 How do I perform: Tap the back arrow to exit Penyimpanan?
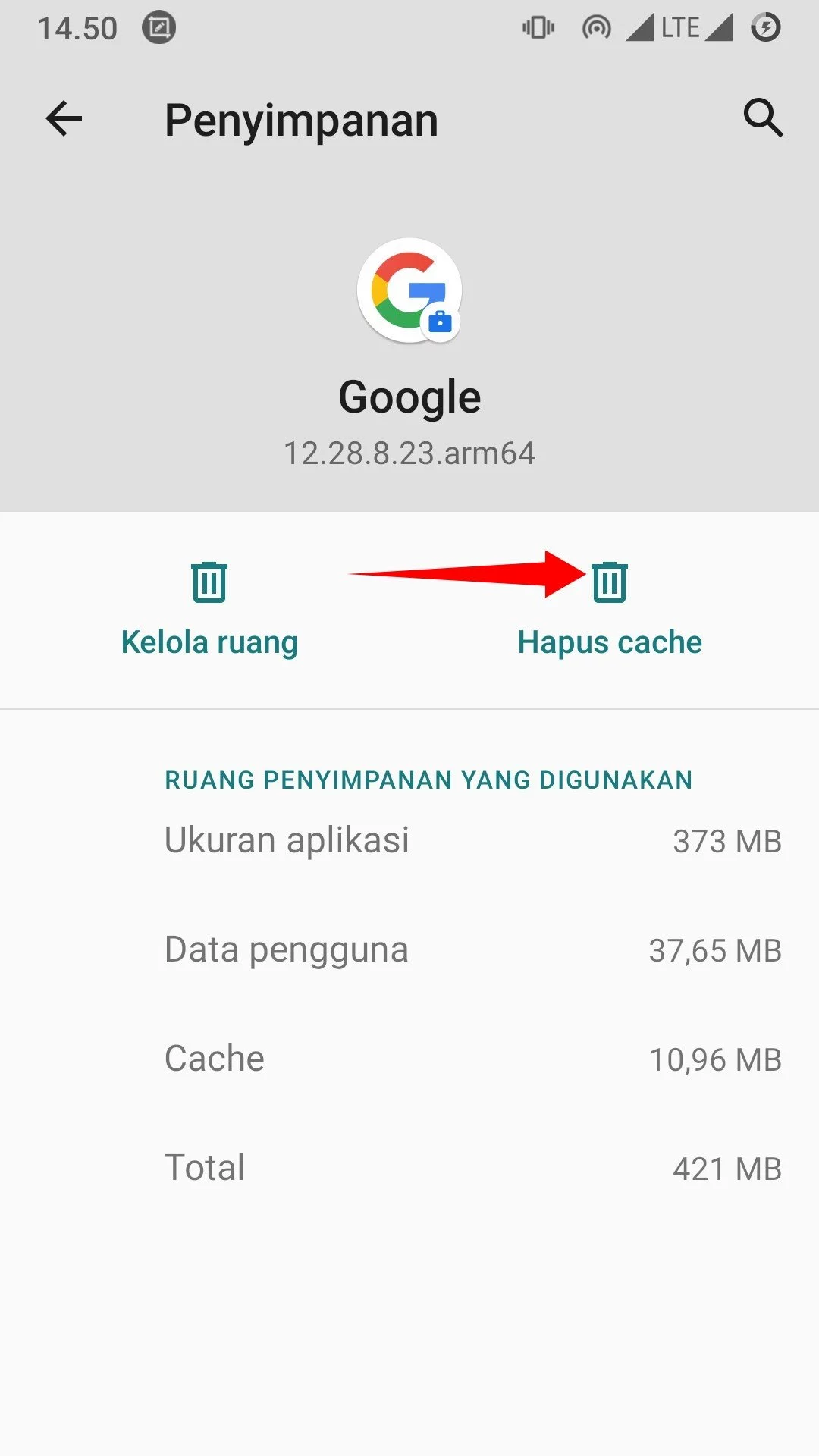tap(64, 118)
